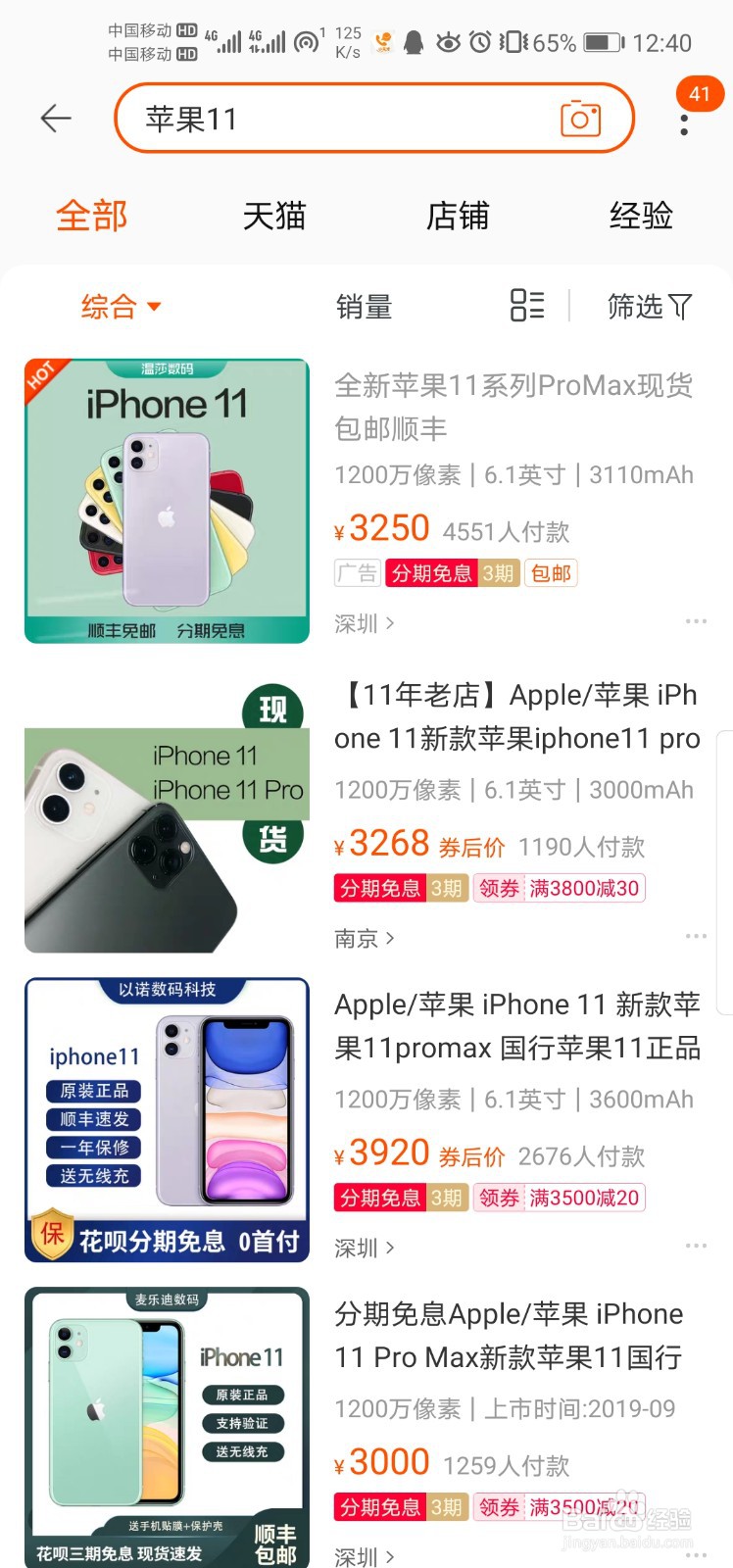This screenshot has height=1568, width=733.
Task: Sort results by 销量
Action: point(363,307)
